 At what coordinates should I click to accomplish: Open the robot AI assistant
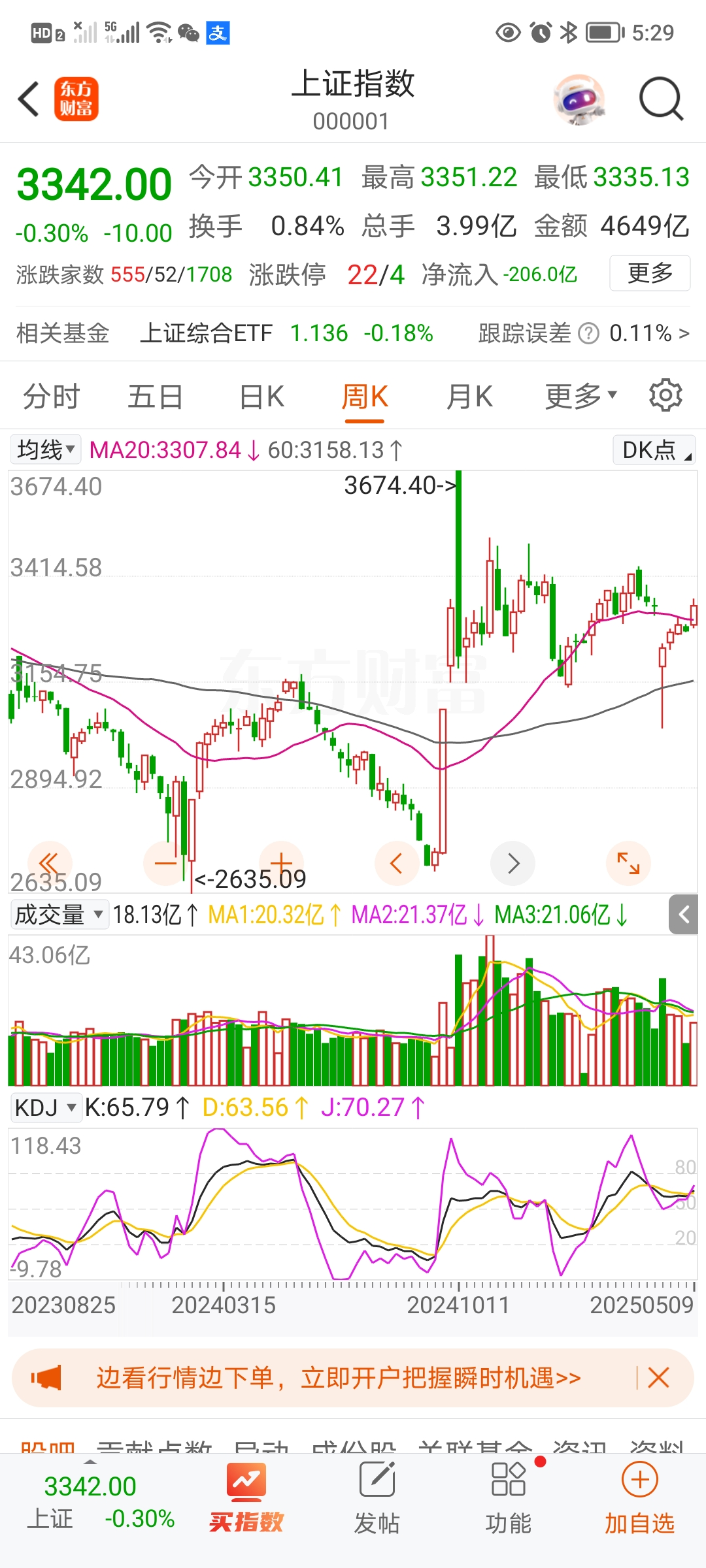(579, 99)
